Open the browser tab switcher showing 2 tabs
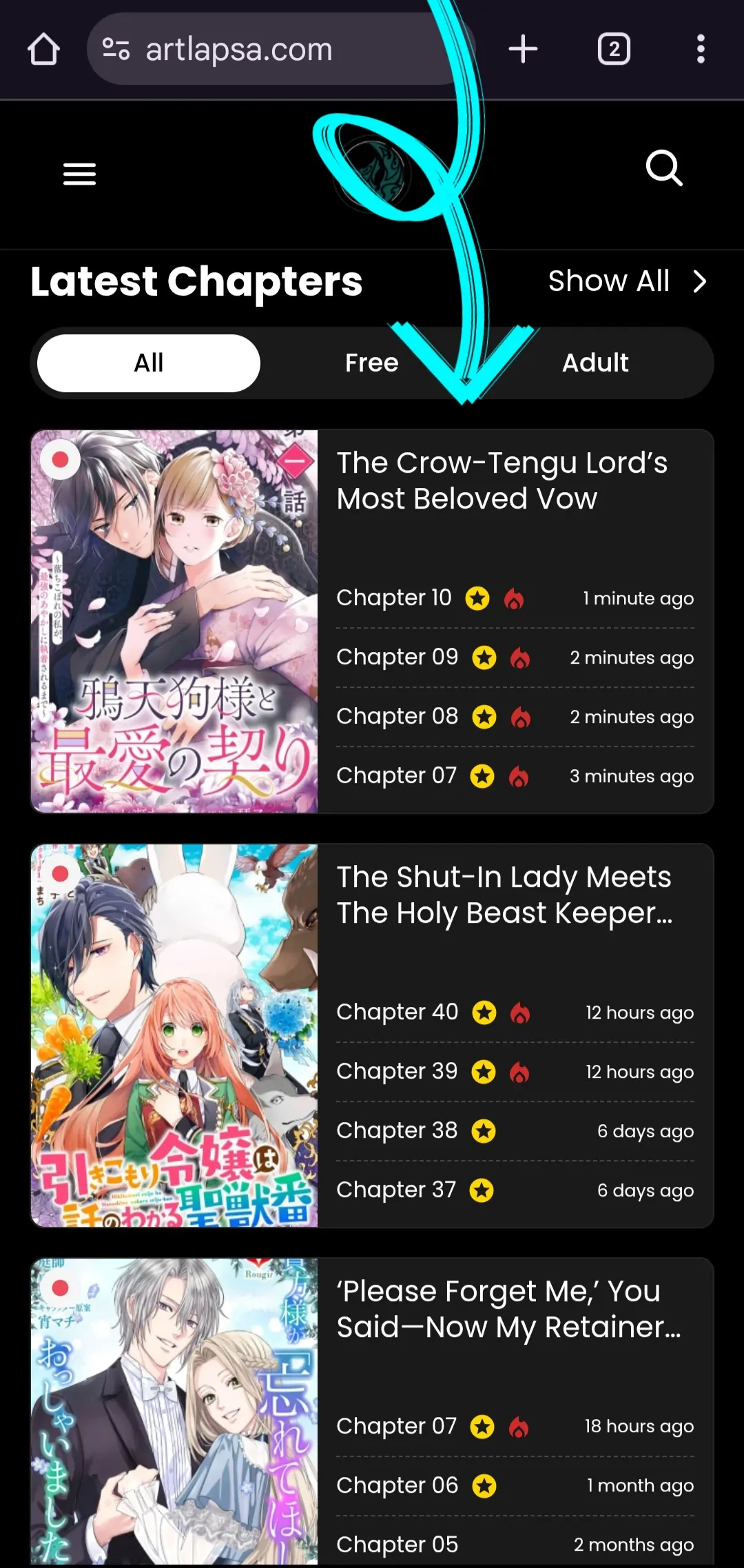 614,48
